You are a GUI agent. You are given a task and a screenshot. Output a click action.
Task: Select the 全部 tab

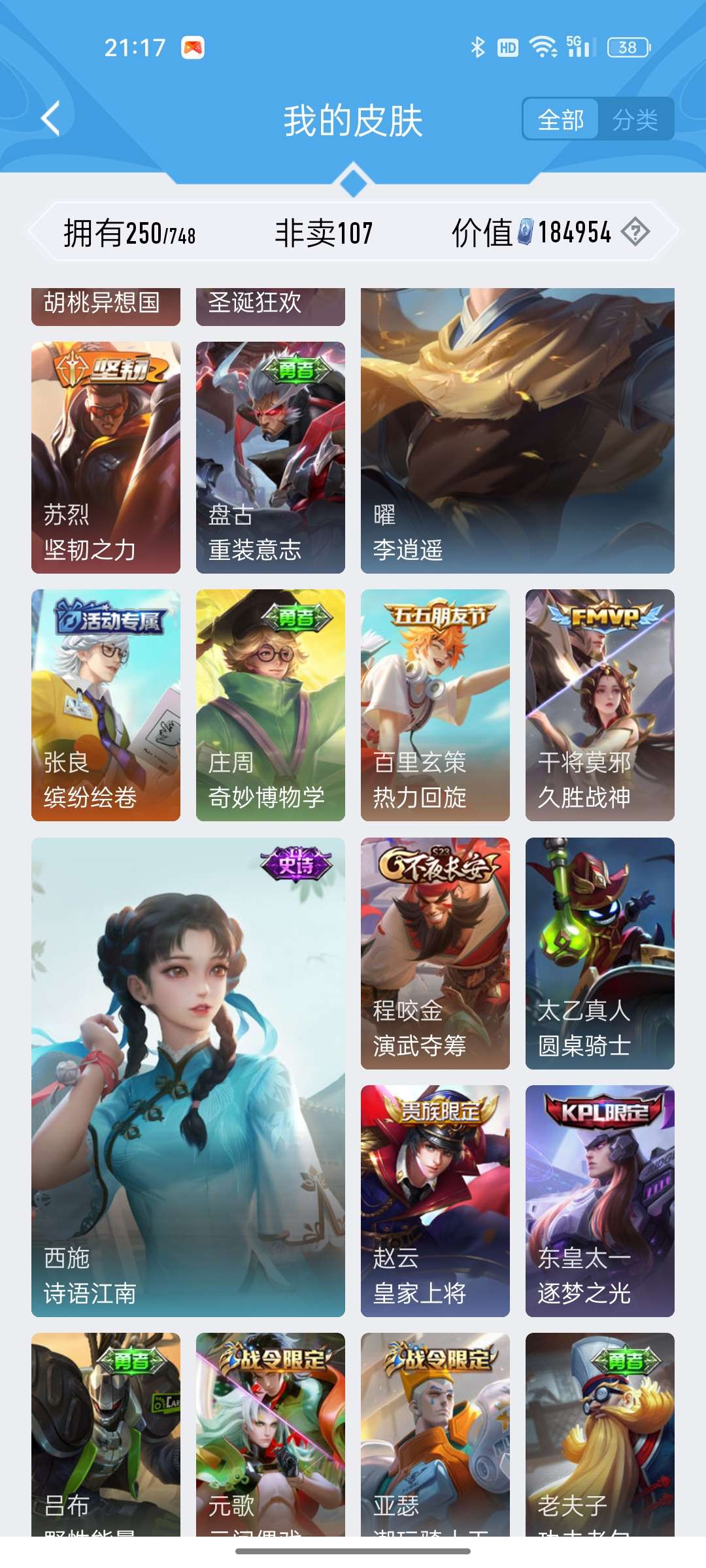tap(561, 120)
